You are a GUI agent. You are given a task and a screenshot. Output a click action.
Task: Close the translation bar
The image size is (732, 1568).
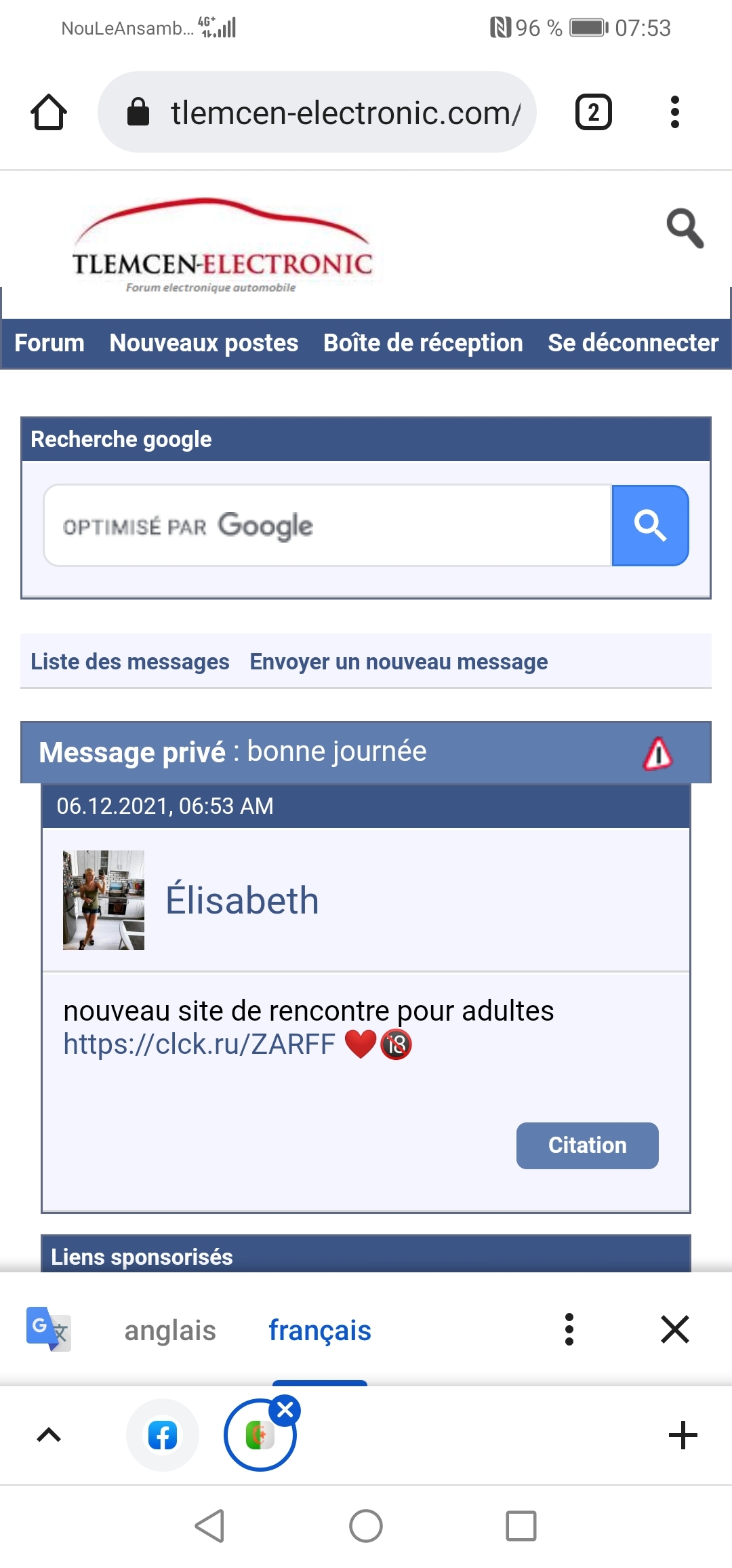point(675,1329)
